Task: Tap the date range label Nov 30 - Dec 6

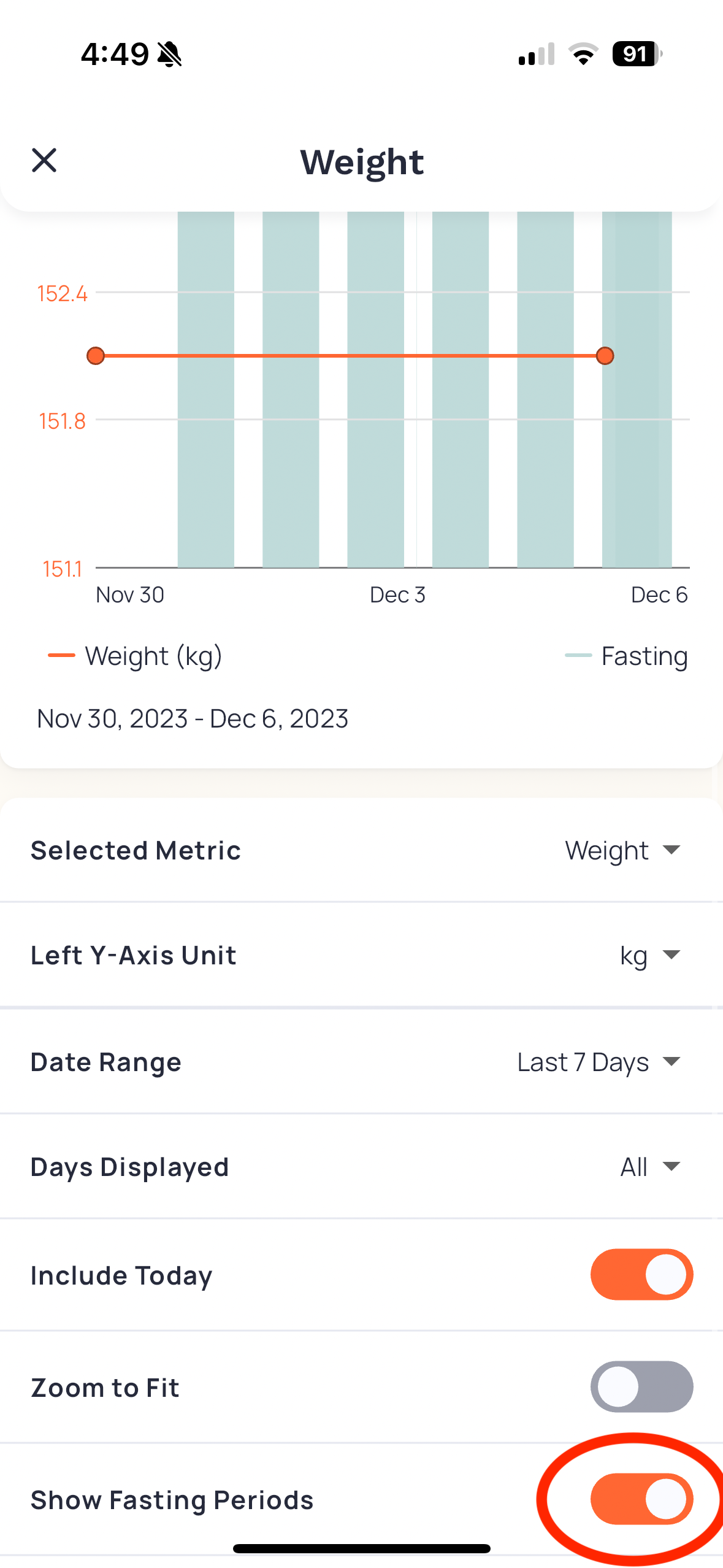Action: [192, 718]
